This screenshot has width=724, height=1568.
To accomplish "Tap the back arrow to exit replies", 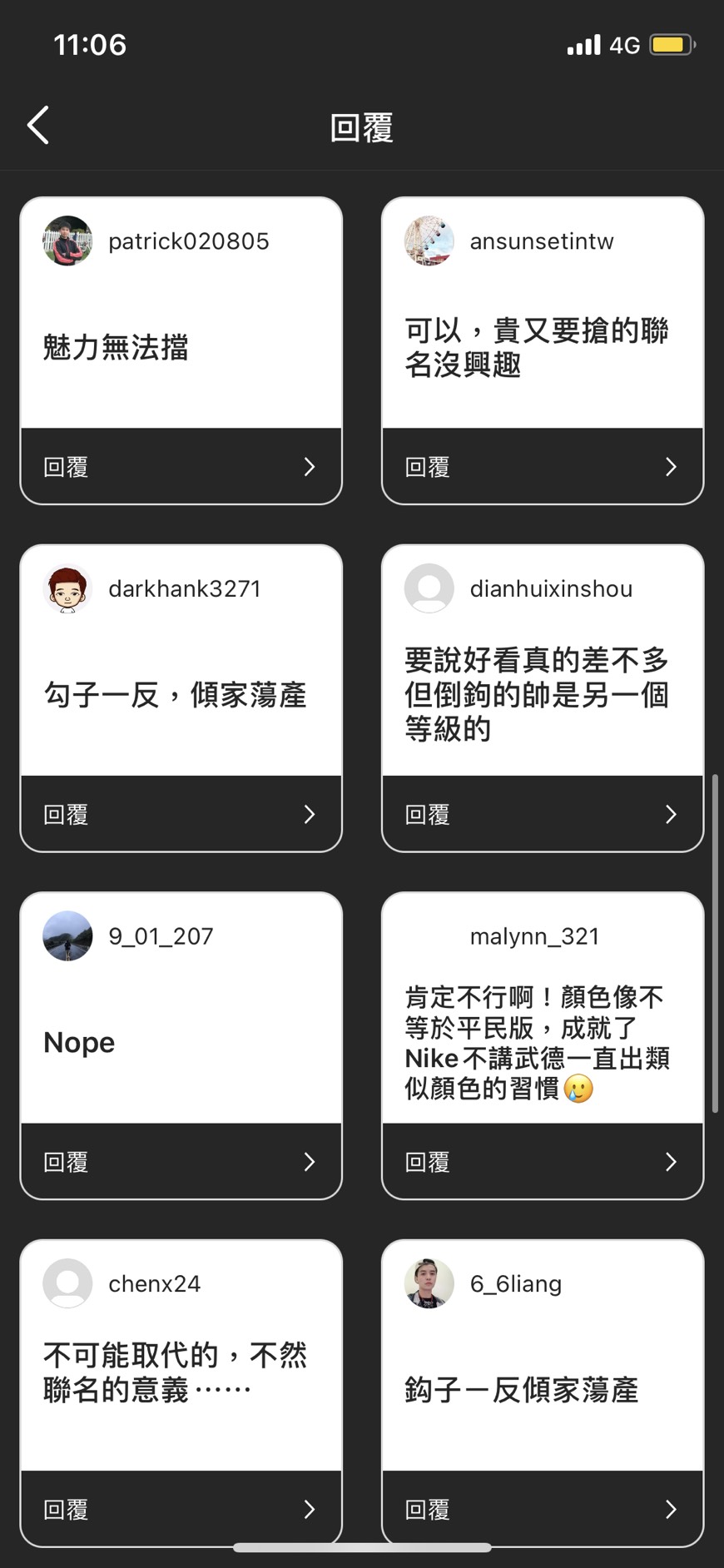I will [x=37, y=124].
